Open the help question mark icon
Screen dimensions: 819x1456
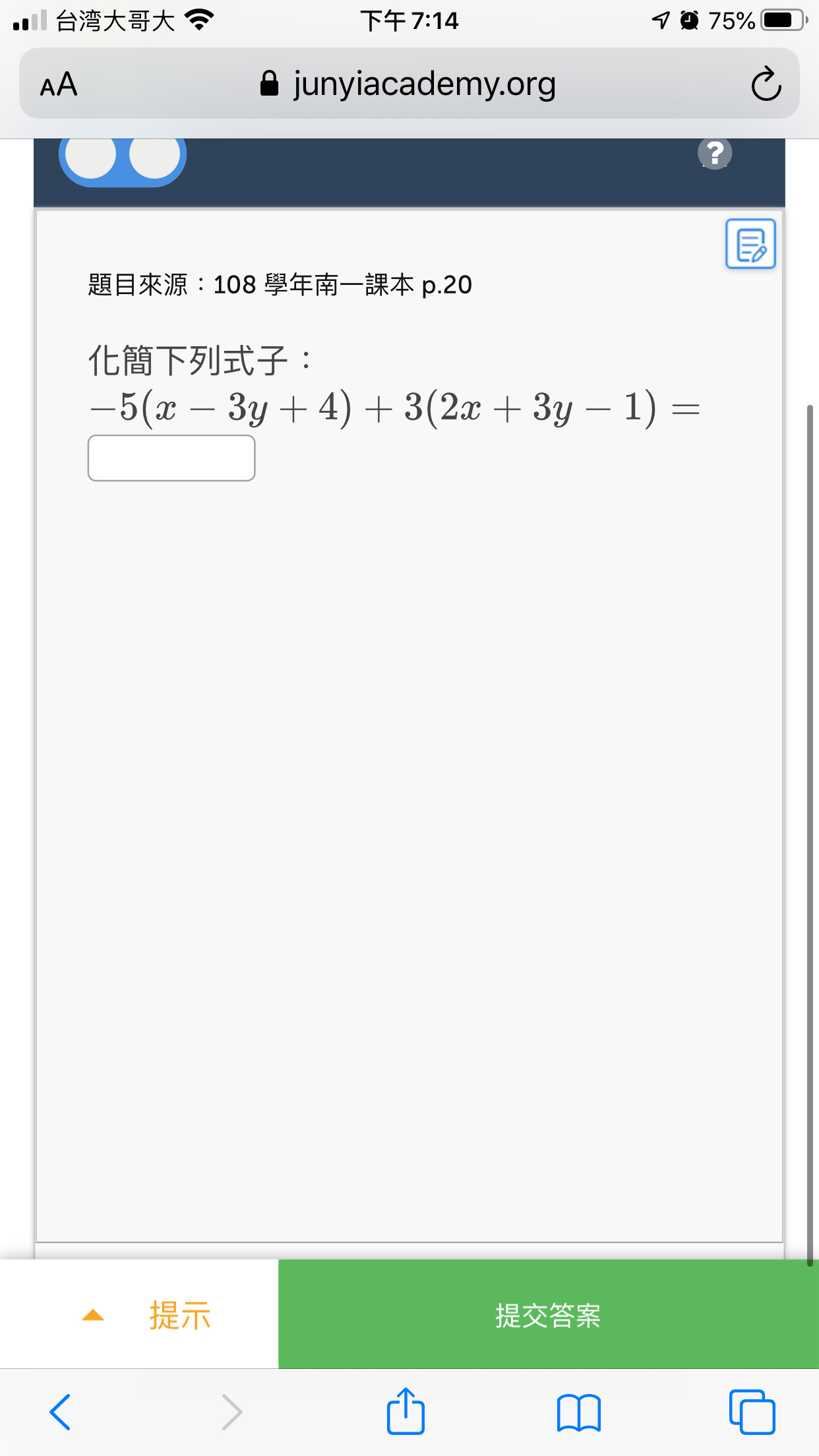point(715,153)
